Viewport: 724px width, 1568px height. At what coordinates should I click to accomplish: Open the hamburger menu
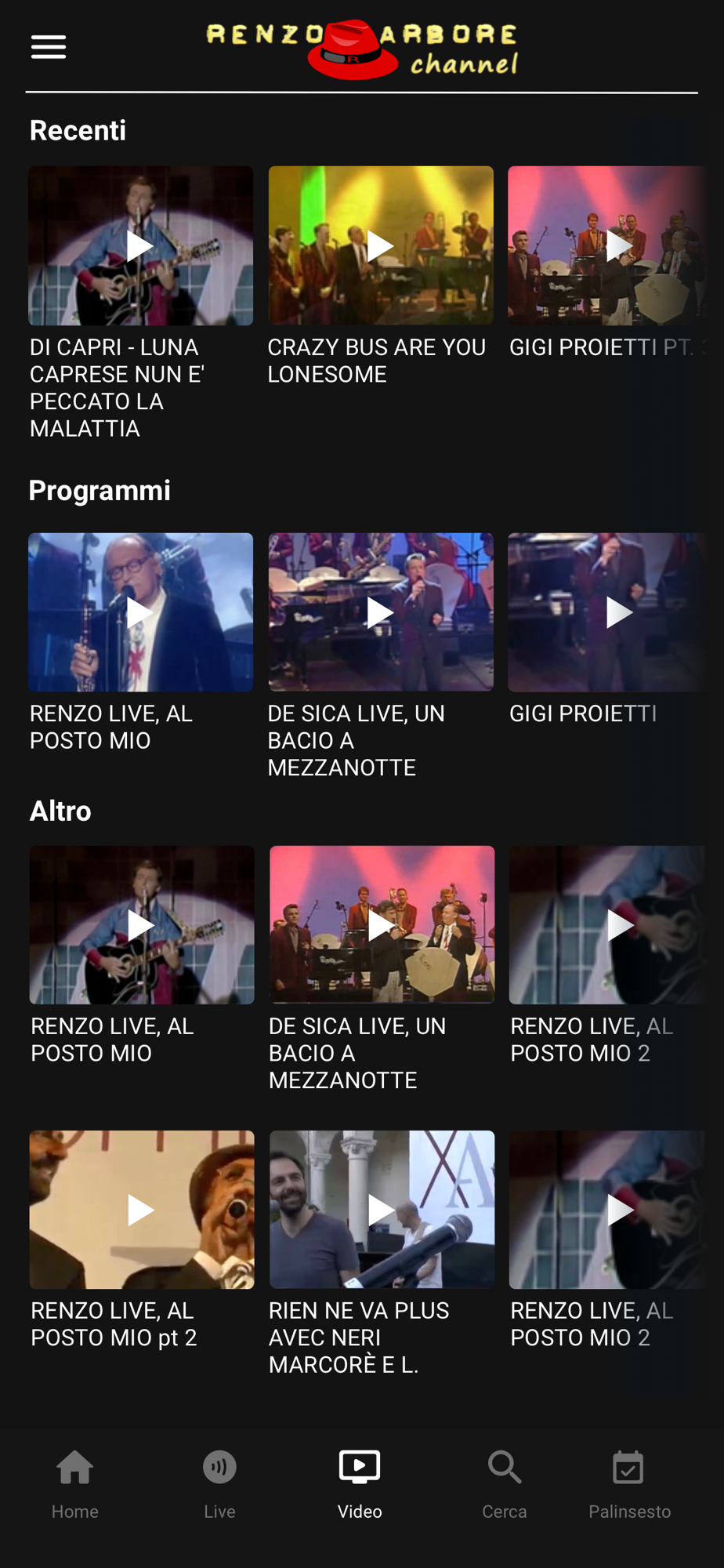point(49,47)
